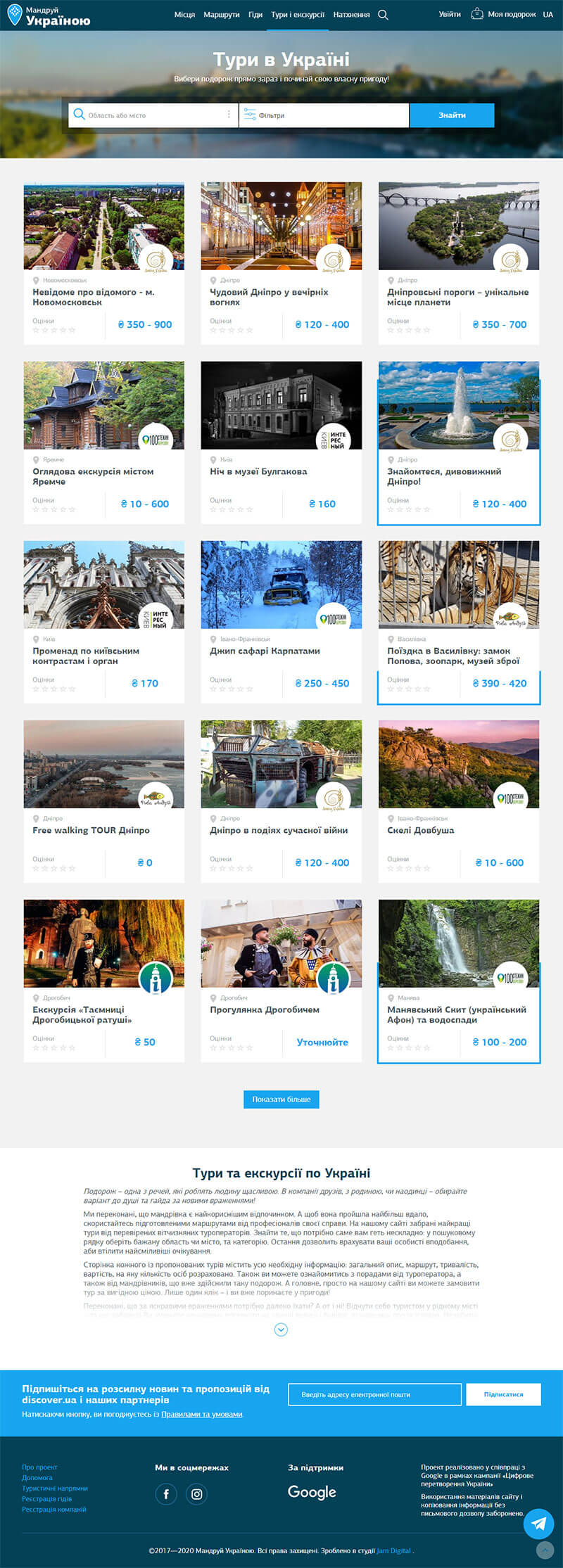The image size is (563, 1568).
Task: Load more tours with Показати більше
Action: 281,1099
